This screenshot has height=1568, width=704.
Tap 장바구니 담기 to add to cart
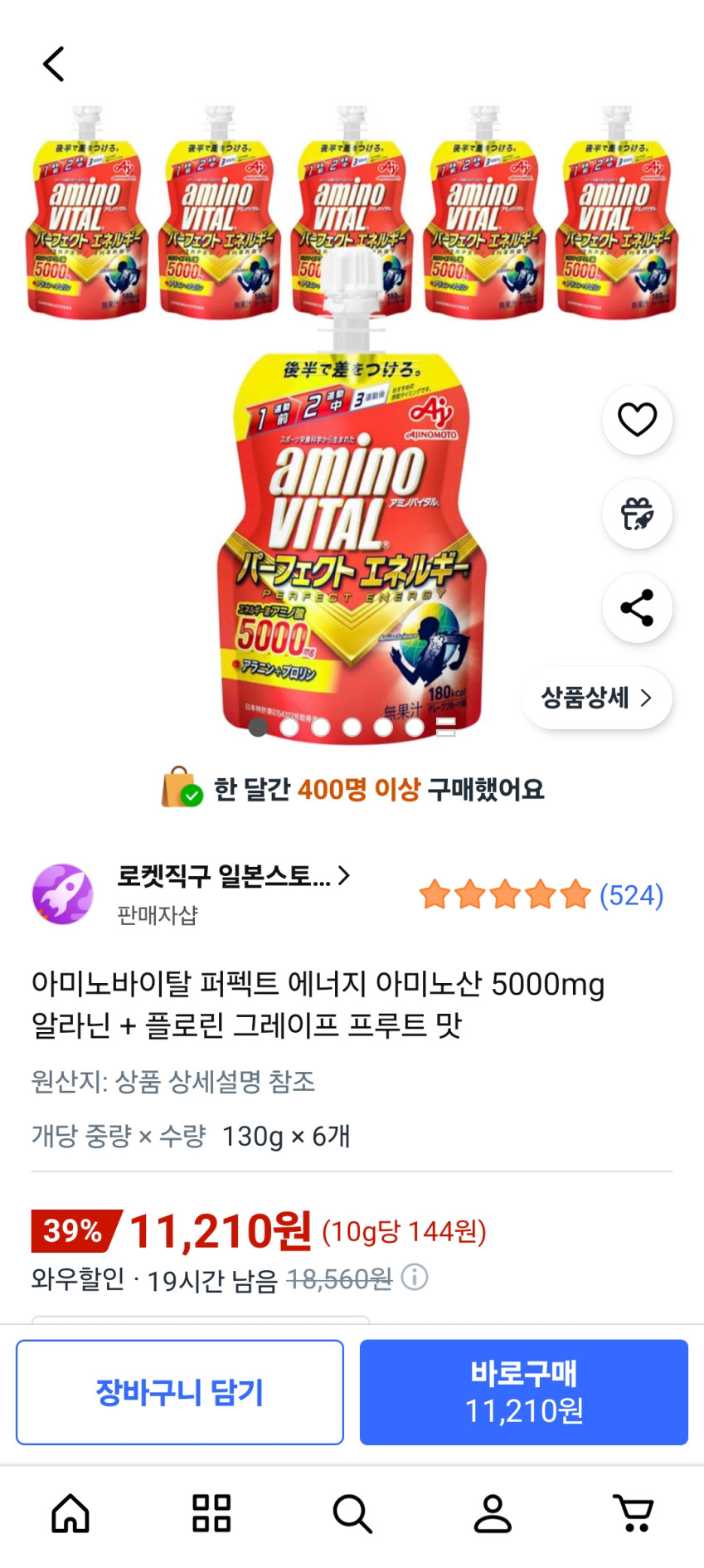pos(180,1392)
